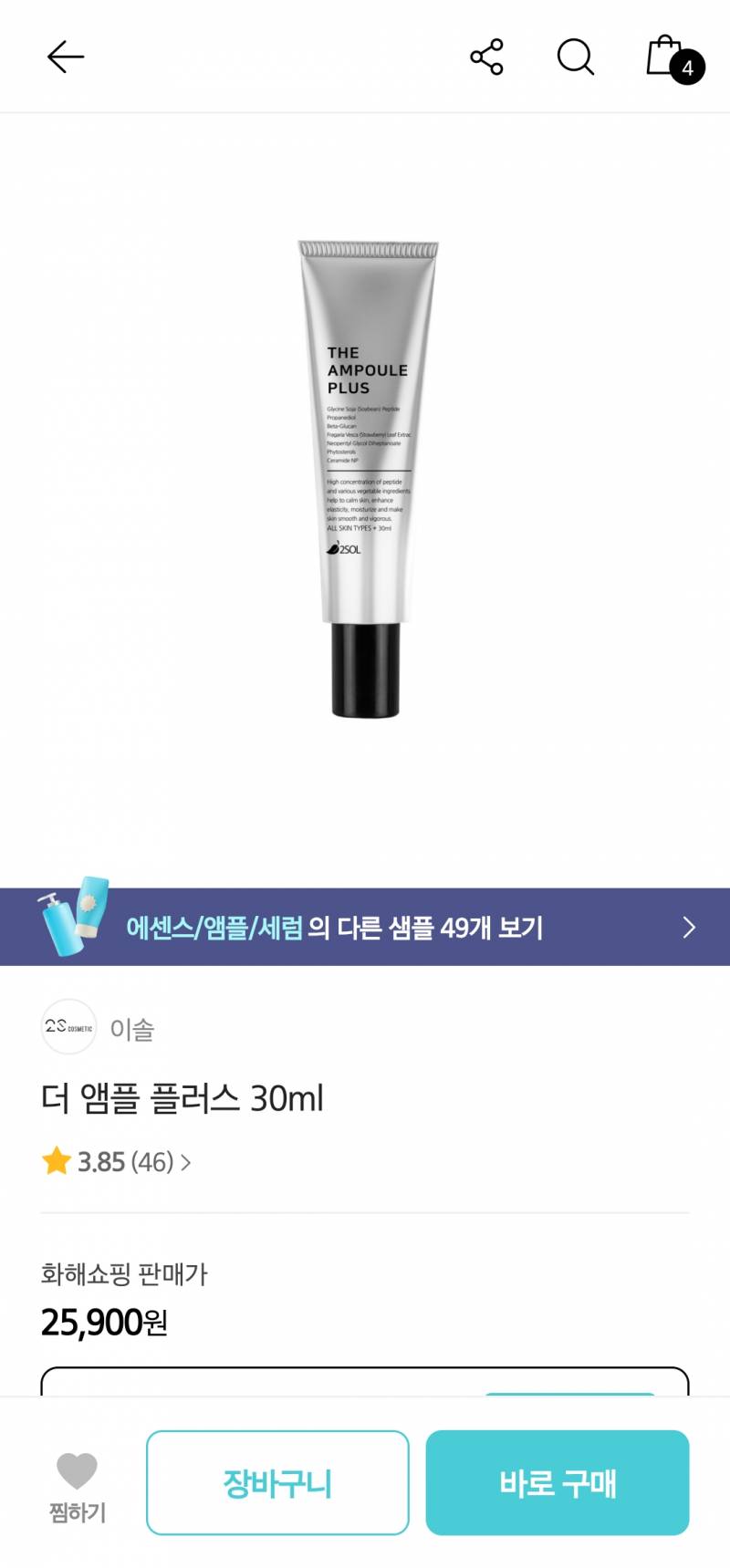Viewport: 730px width, 1568px height.
Task: Click the search magnifier icon
Action: point(574,57)
